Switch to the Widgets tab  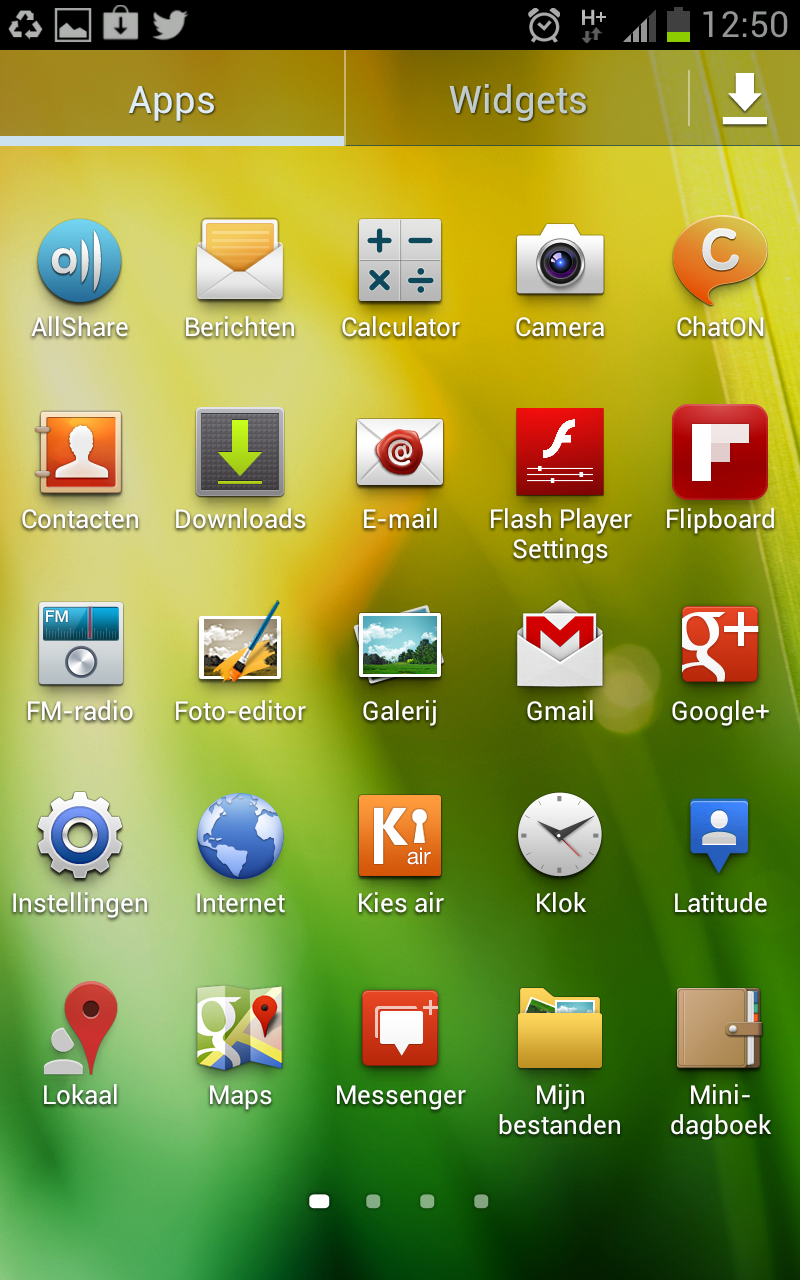[x=518, y=101]
